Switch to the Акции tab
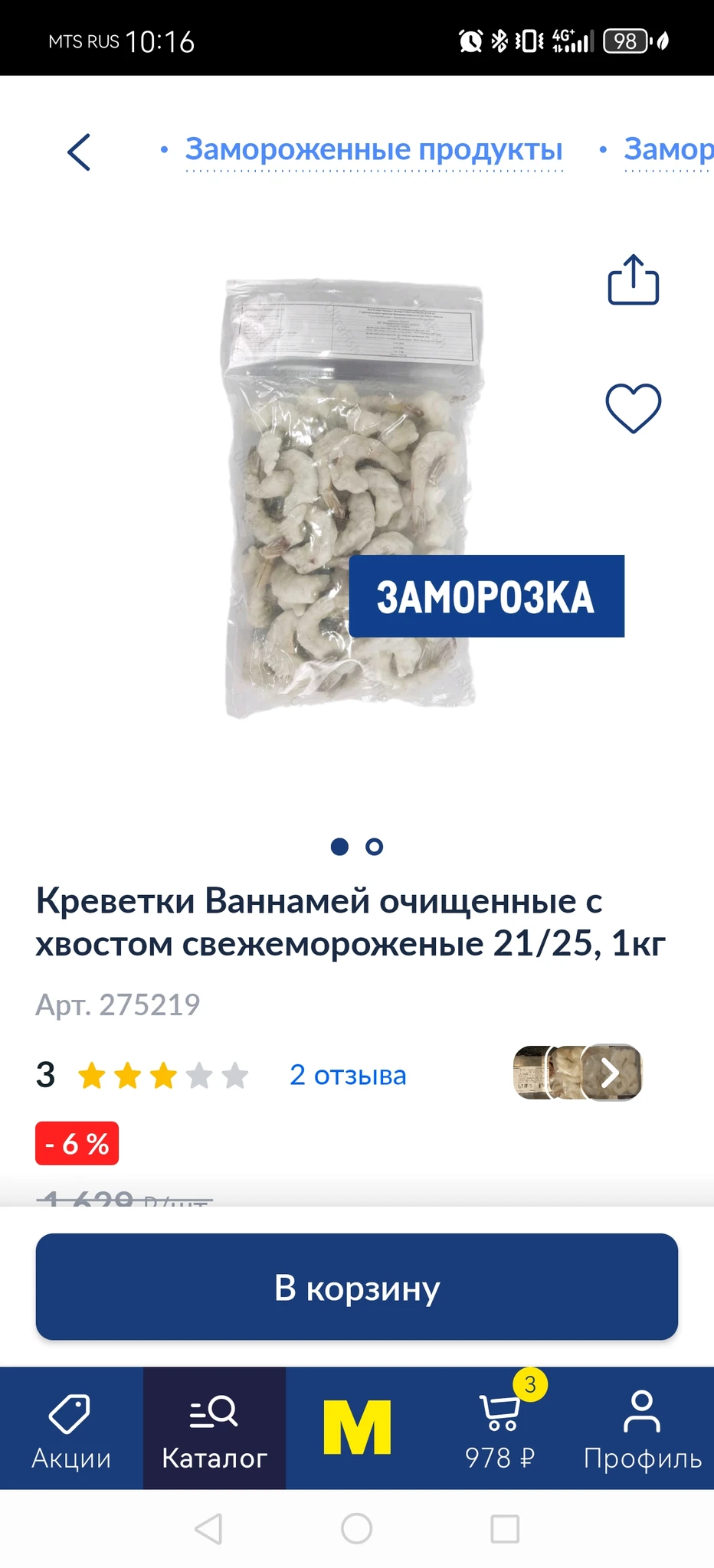 71,1429
